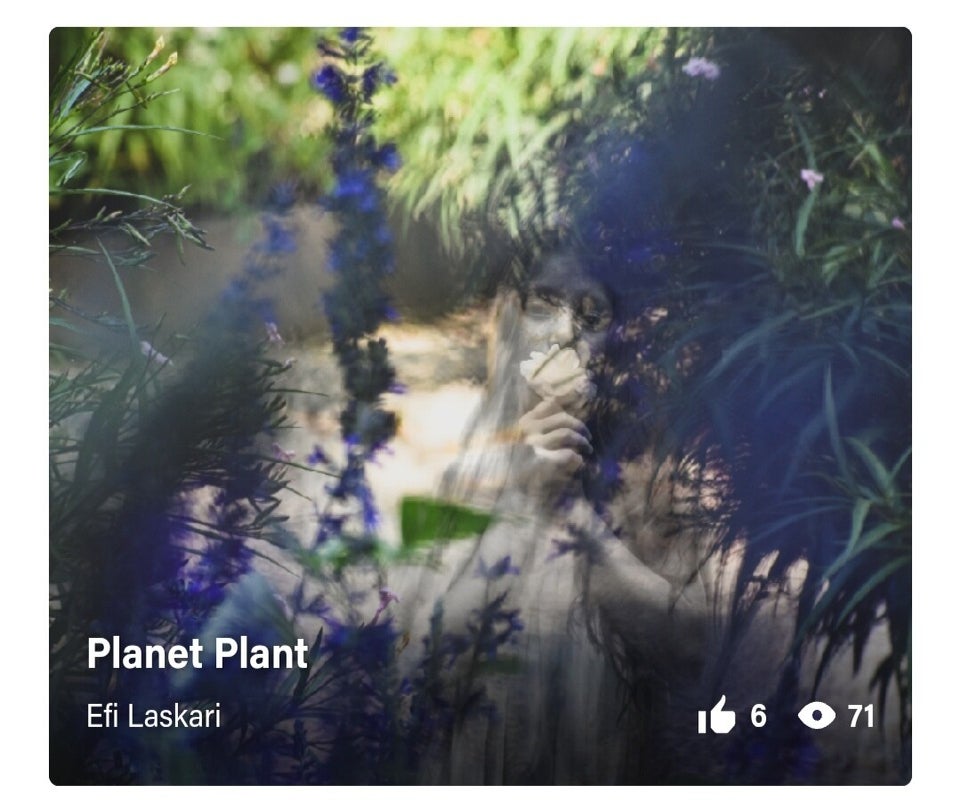Open the Planet Plant project card
Screen dimensions: 961x807
(197, 654)
